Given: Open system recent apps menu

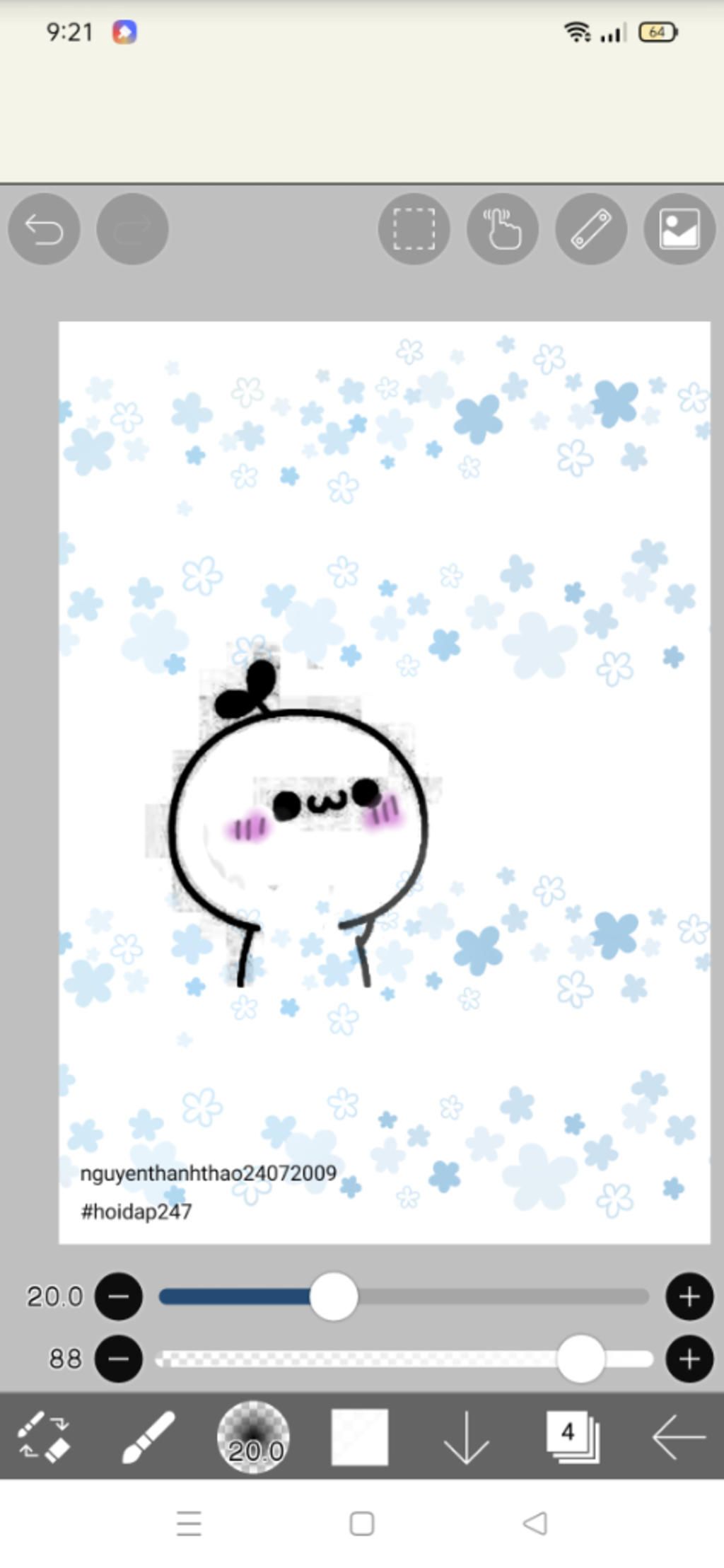Looking at the screenshot, I should (x=189, y=1523).
